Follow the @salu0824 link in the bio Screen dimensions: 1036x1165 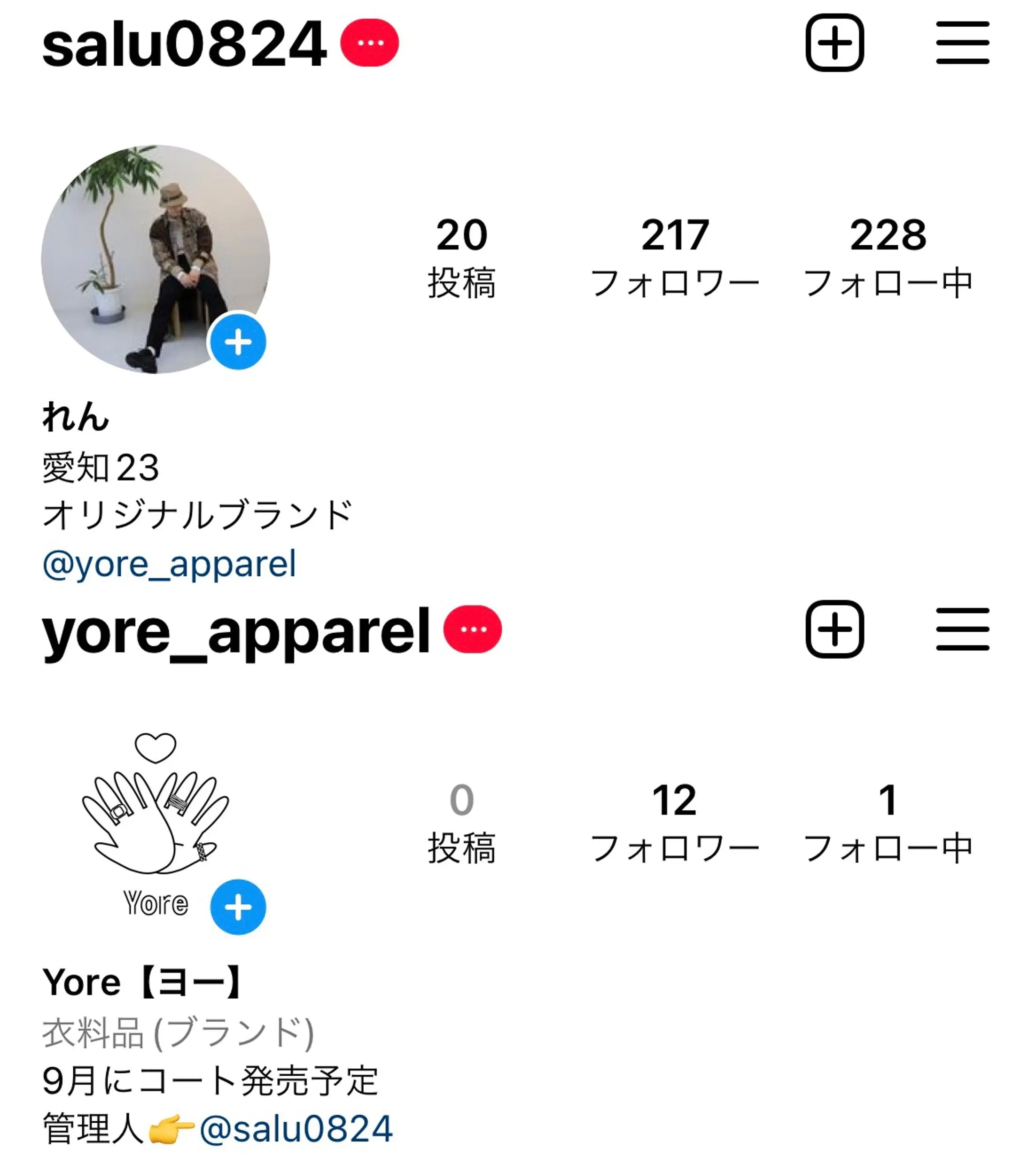click(x=296, y=1128)
